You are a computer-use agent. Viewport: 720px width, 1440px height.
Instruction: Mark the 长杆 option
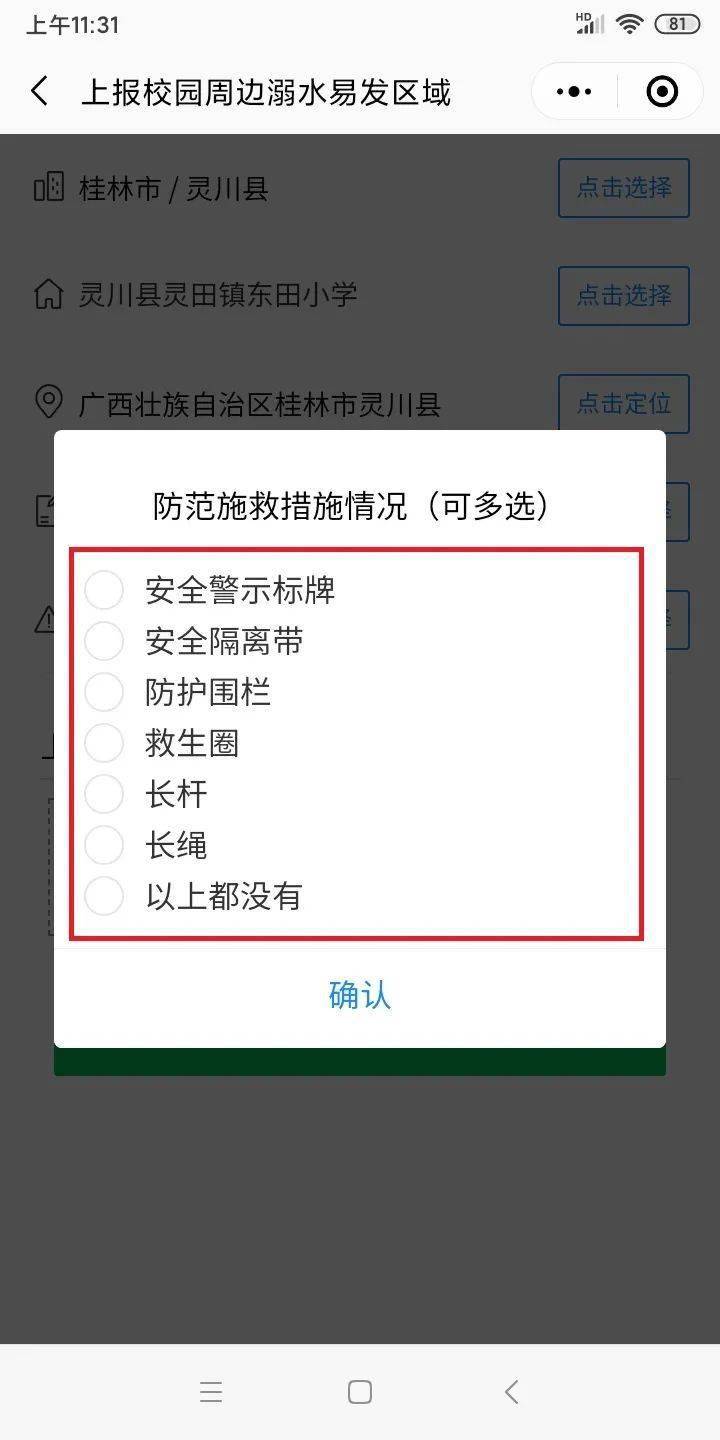point(104,794)
